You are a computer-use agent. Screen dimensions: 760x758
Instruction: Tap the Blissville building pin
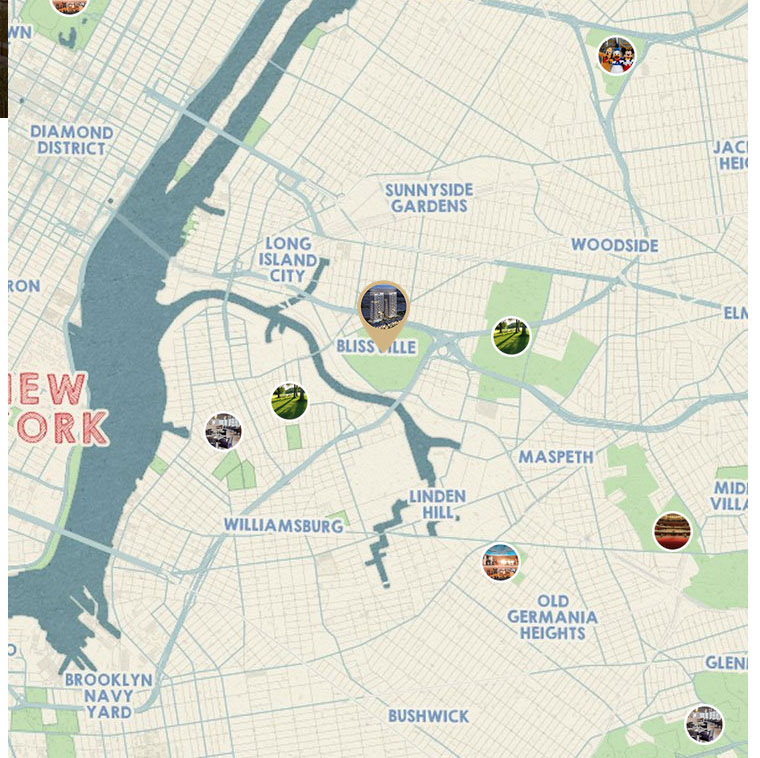coord(383,306)
